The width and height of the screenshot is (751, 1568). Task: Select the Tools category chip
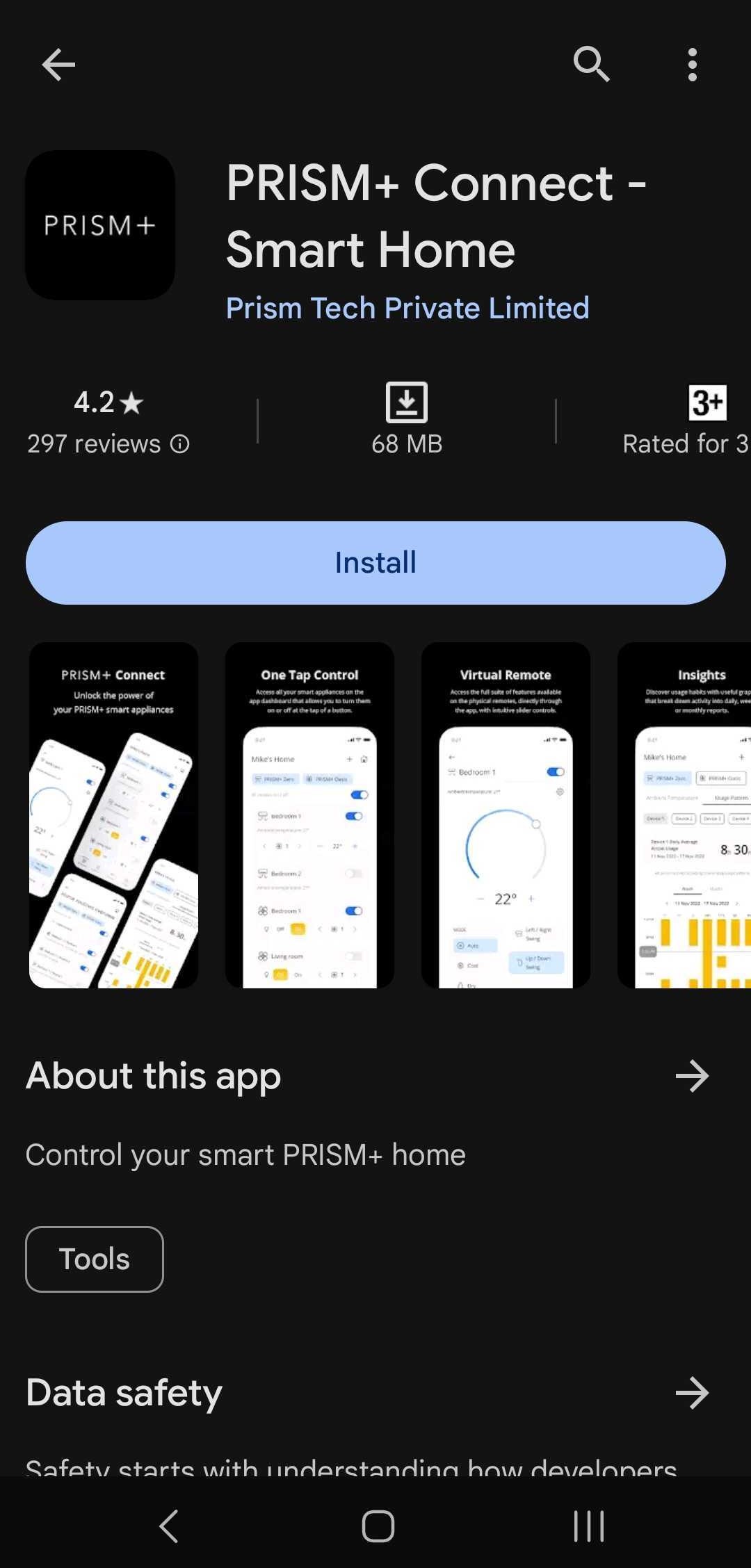pyautogui.click(x=95, y=1259)
